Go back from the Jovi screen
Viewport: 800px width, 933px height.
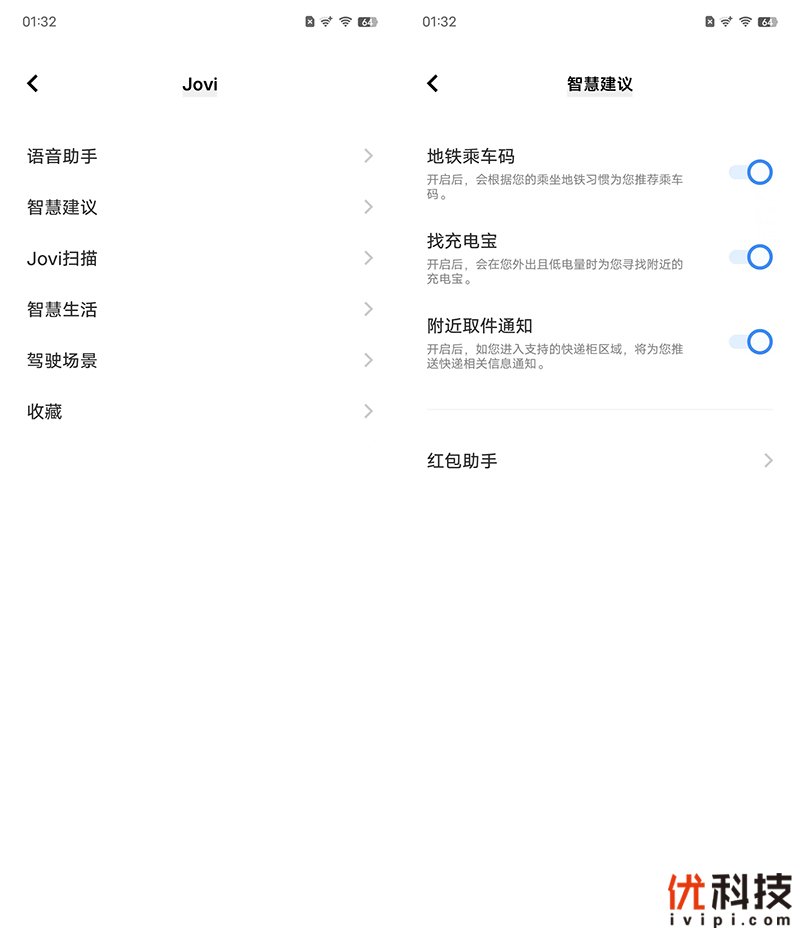coord(33,84)
